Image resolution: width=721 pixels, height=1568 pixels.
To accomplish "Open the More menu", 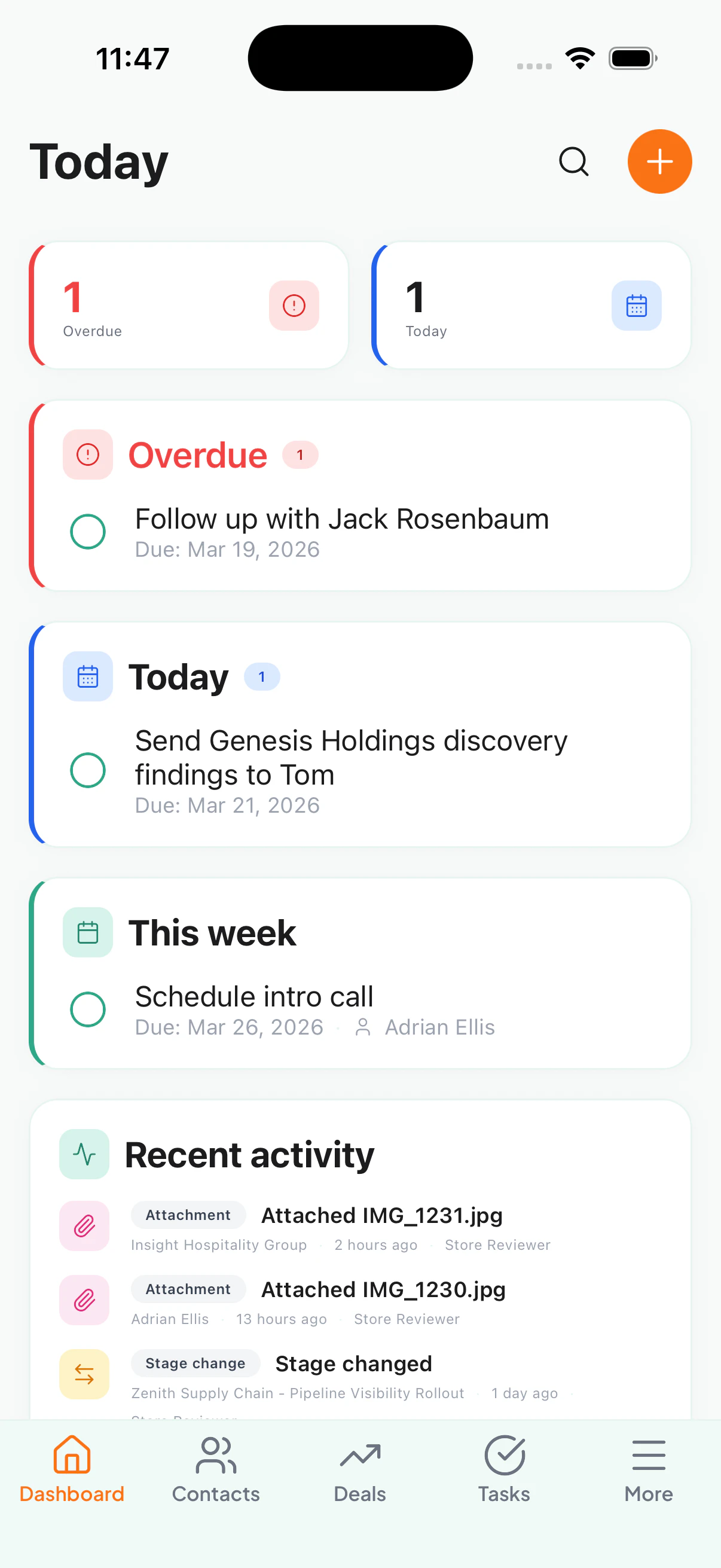I will tap(648, 1473).
